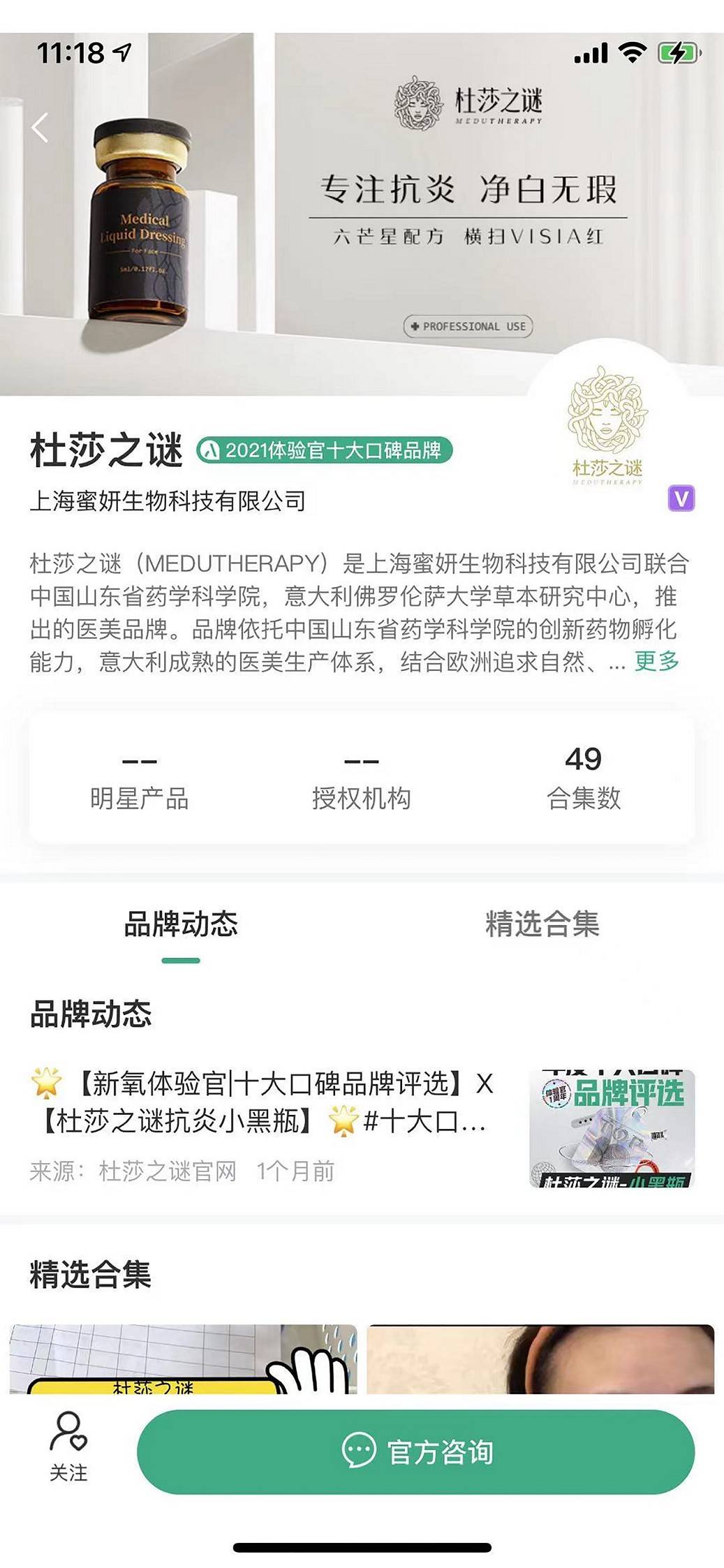The height and width of the screenshot is (1568, 724).
Task: Expand brand description via 更多
Action: tap(656, 660)
